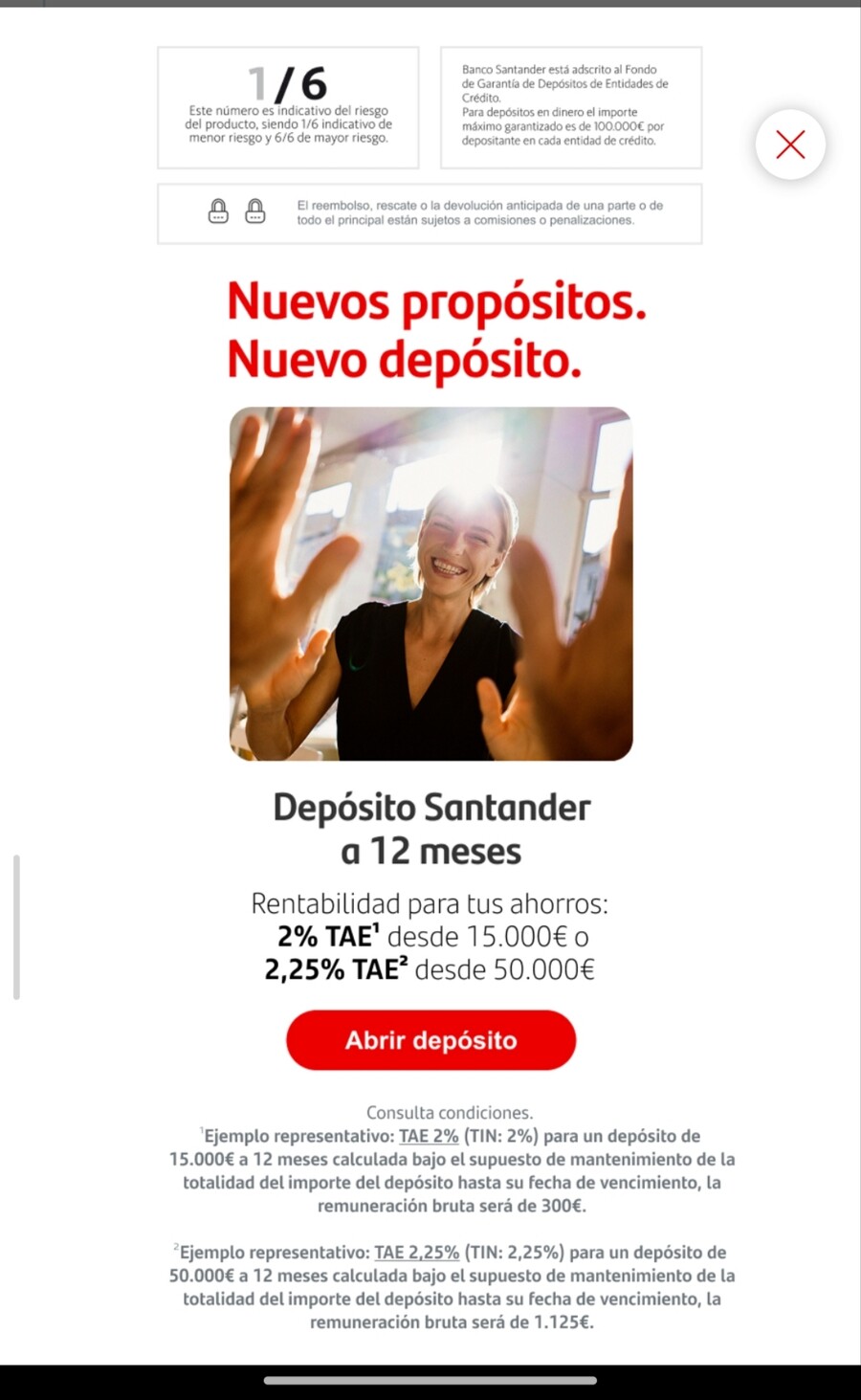Open the underlined TAE 2,25% link

coord(417,1253)
